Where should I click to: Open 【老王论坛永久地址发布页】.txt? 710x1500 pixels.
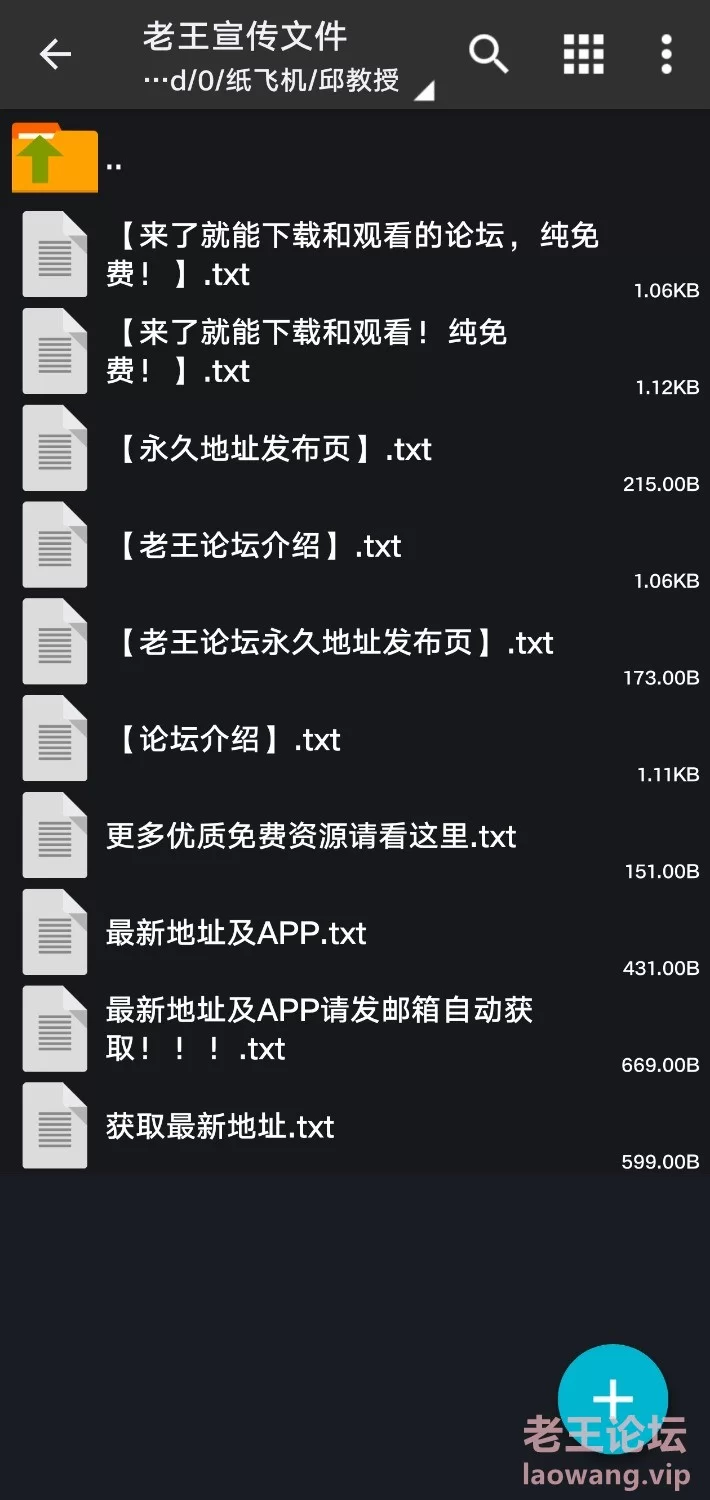click(355, 643)
